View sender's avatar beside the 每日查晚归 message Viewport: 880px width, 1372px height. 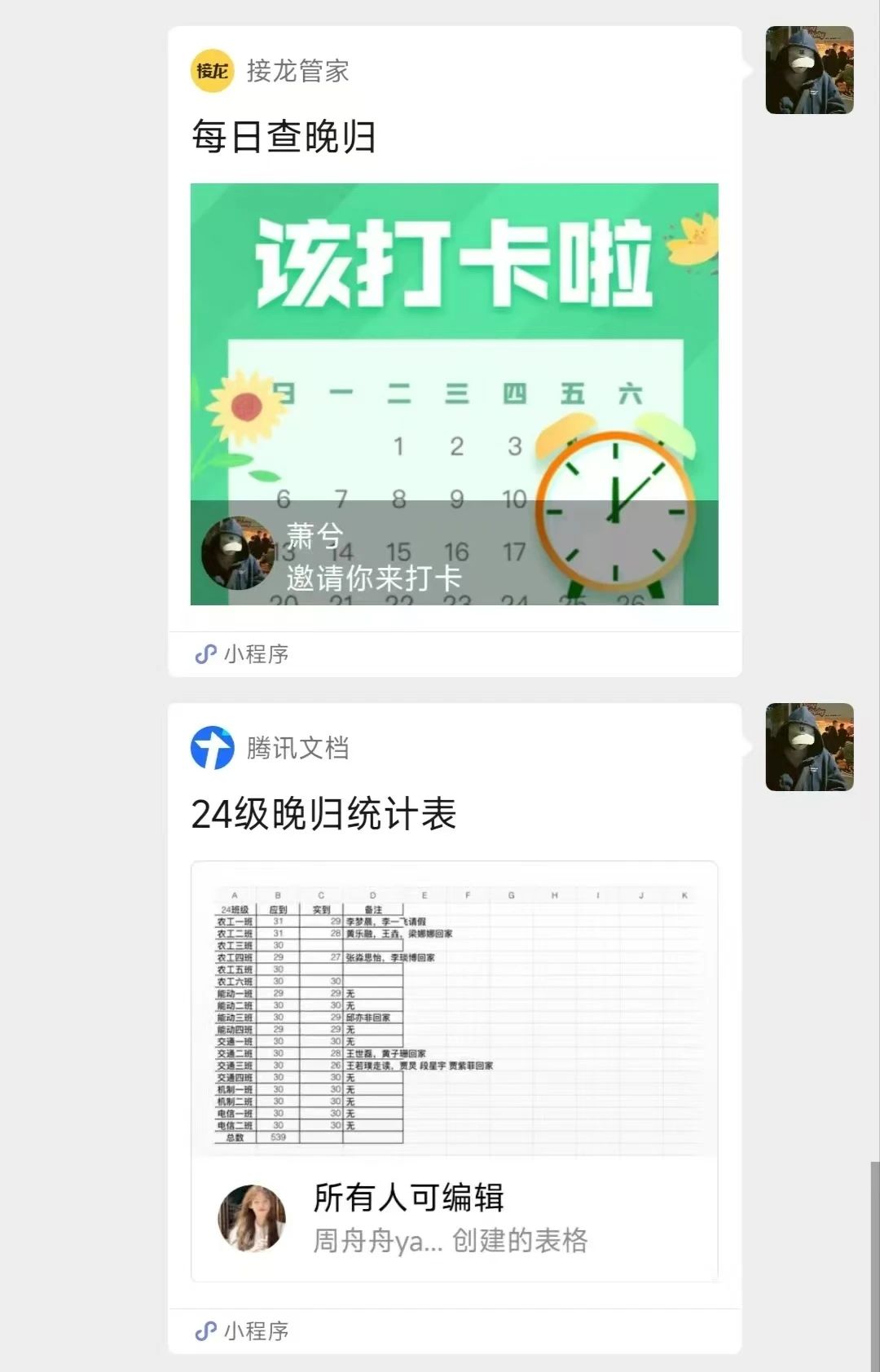pos(809,70)
